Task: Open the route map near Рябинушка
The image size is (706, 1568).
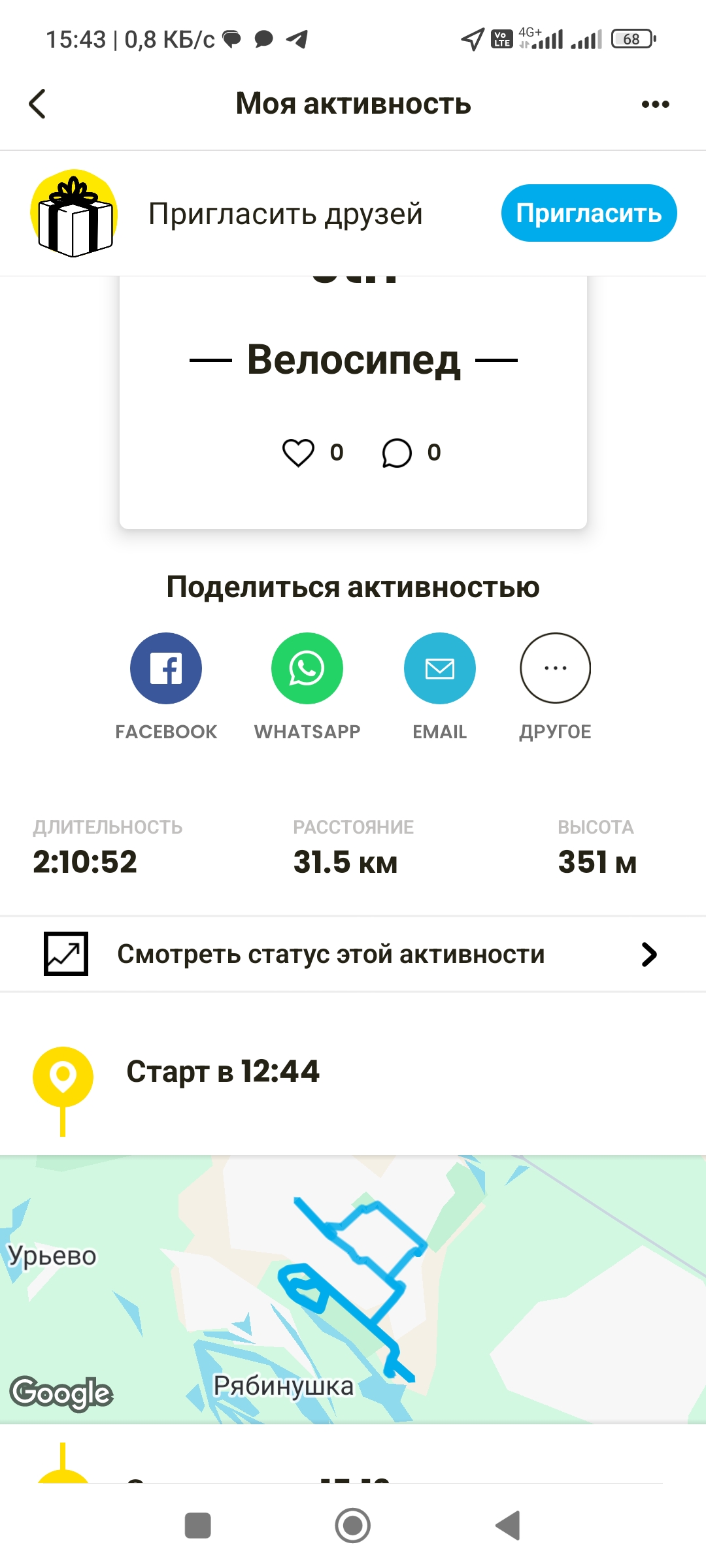Action: click(x=353, y=1288)
